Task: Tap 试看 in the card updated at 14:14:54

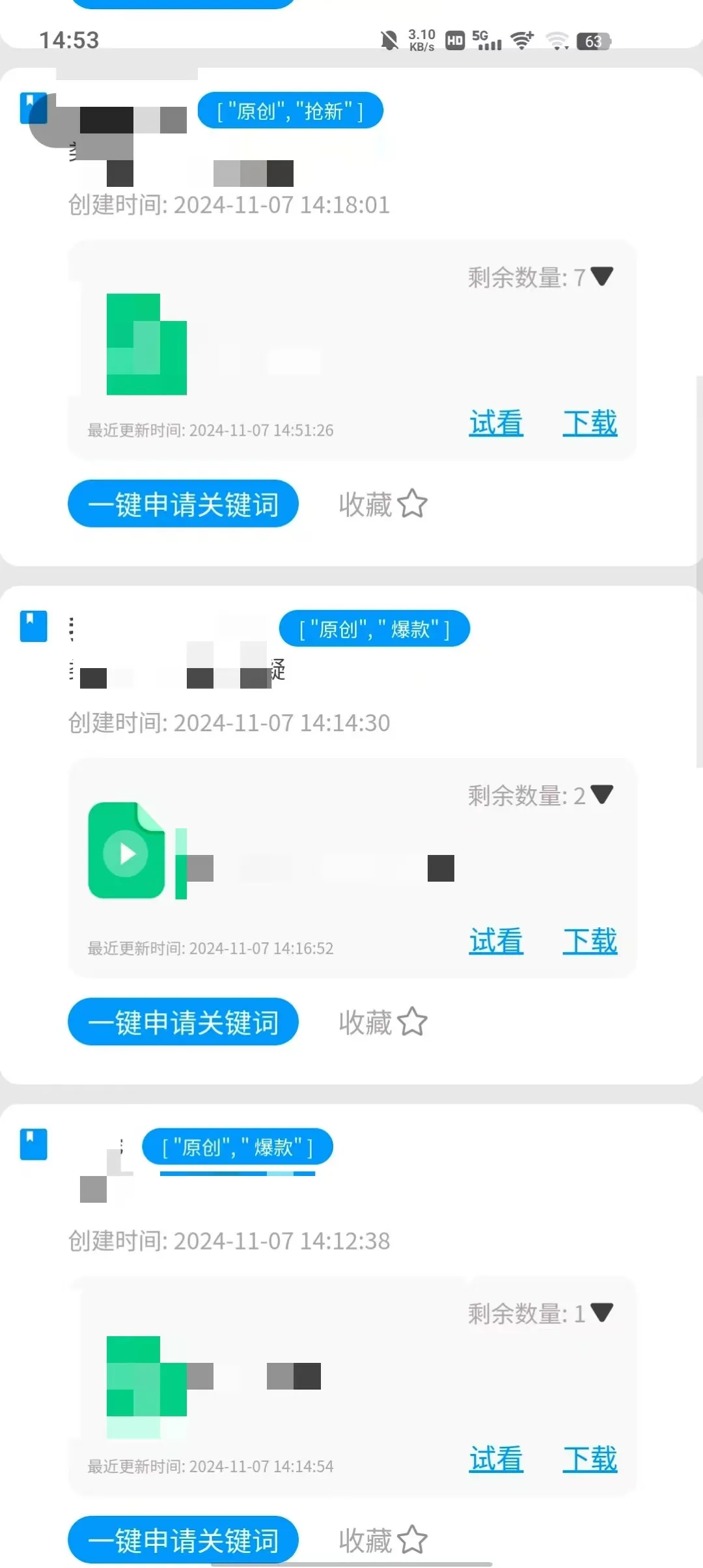Action: pyautogui.click(x=496, y=1459)
